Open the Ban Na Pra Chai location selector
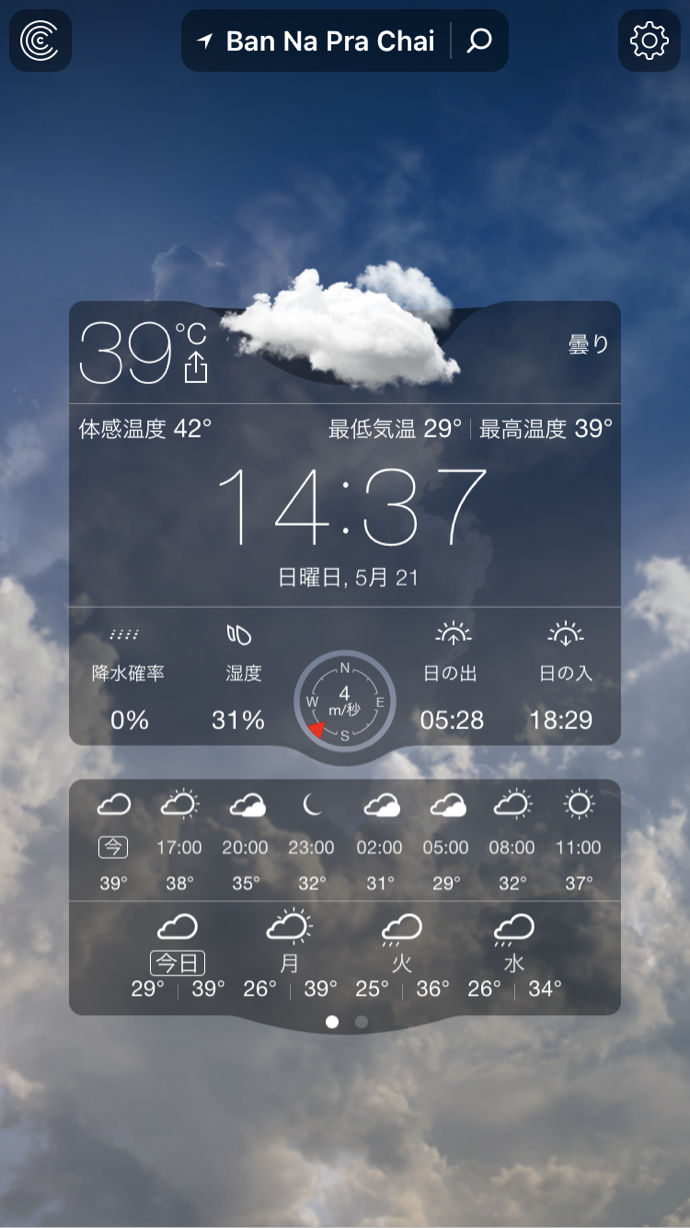Image resolution: width=690 pixels, height=1228 pixels. coord(318,41)
